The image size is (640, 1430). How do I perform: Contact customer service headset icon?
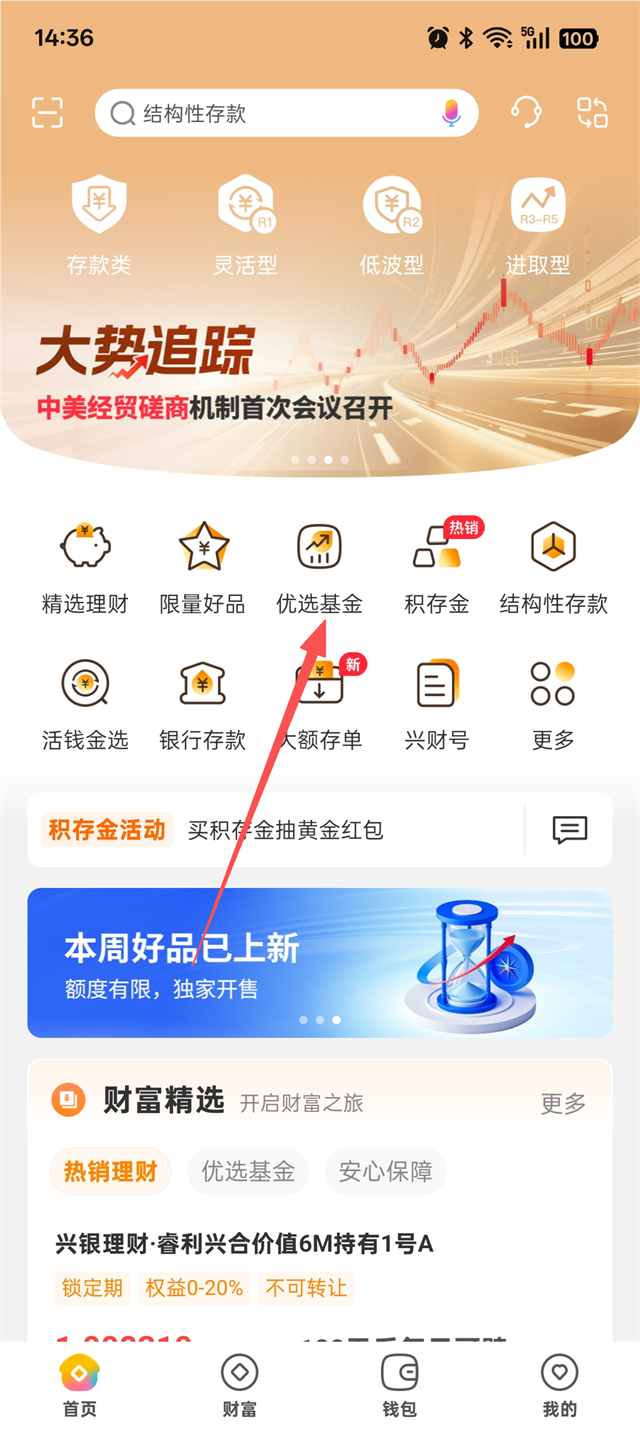[526, 113]
